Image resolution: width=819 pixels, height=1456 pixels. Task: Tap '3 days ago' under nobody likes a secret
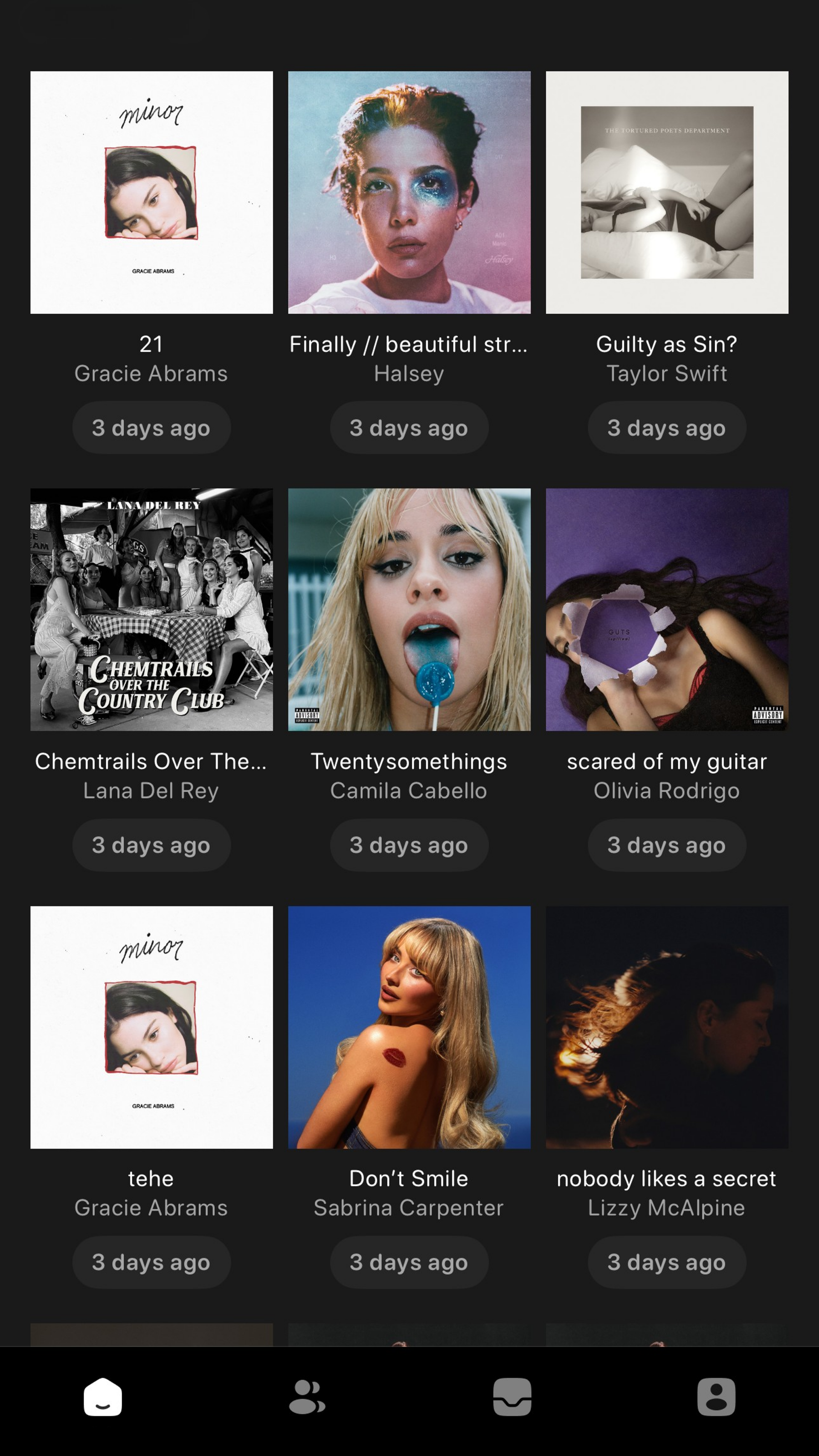pyautogui.click(x=666, y=1262)
